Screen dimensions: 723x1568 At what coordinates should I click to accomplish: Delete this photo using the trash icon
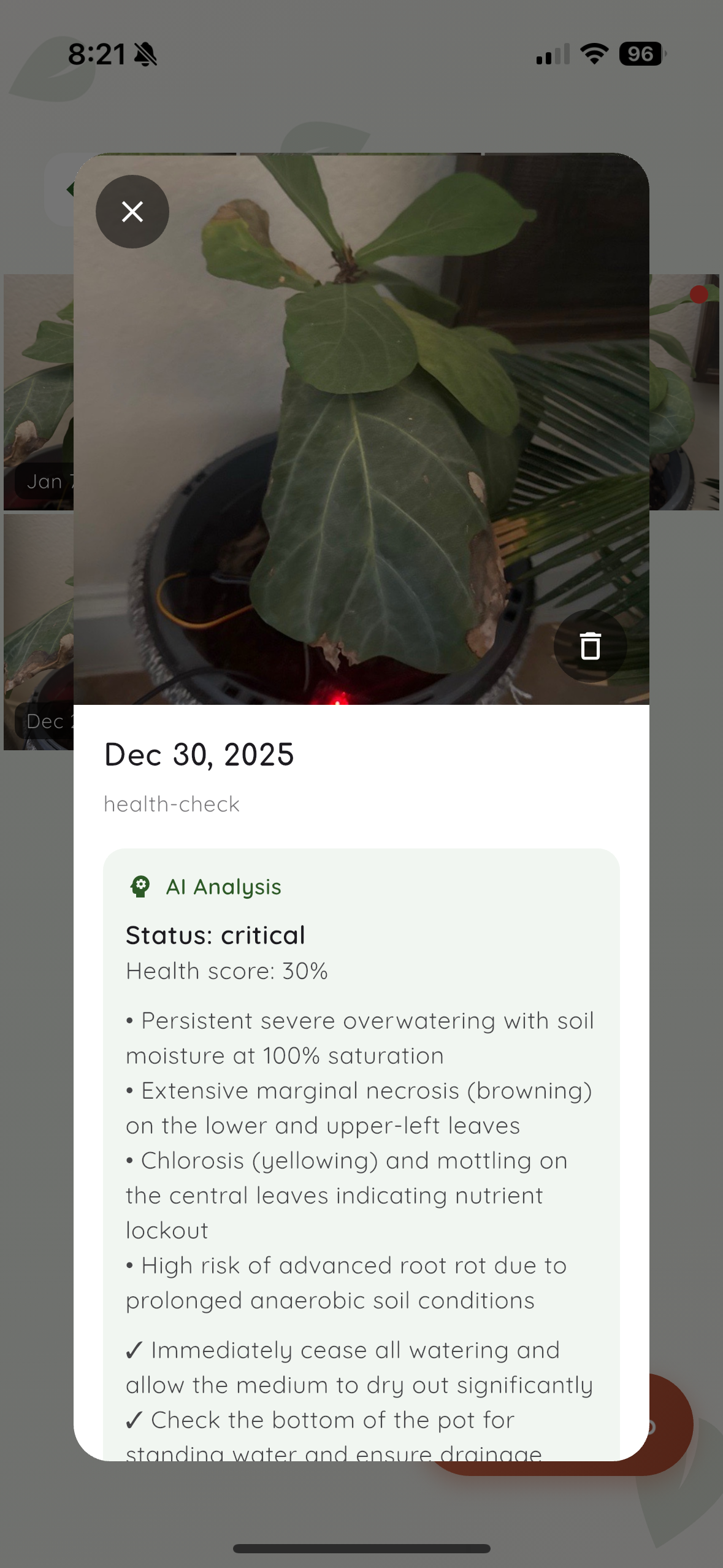(x=589, y=645)
